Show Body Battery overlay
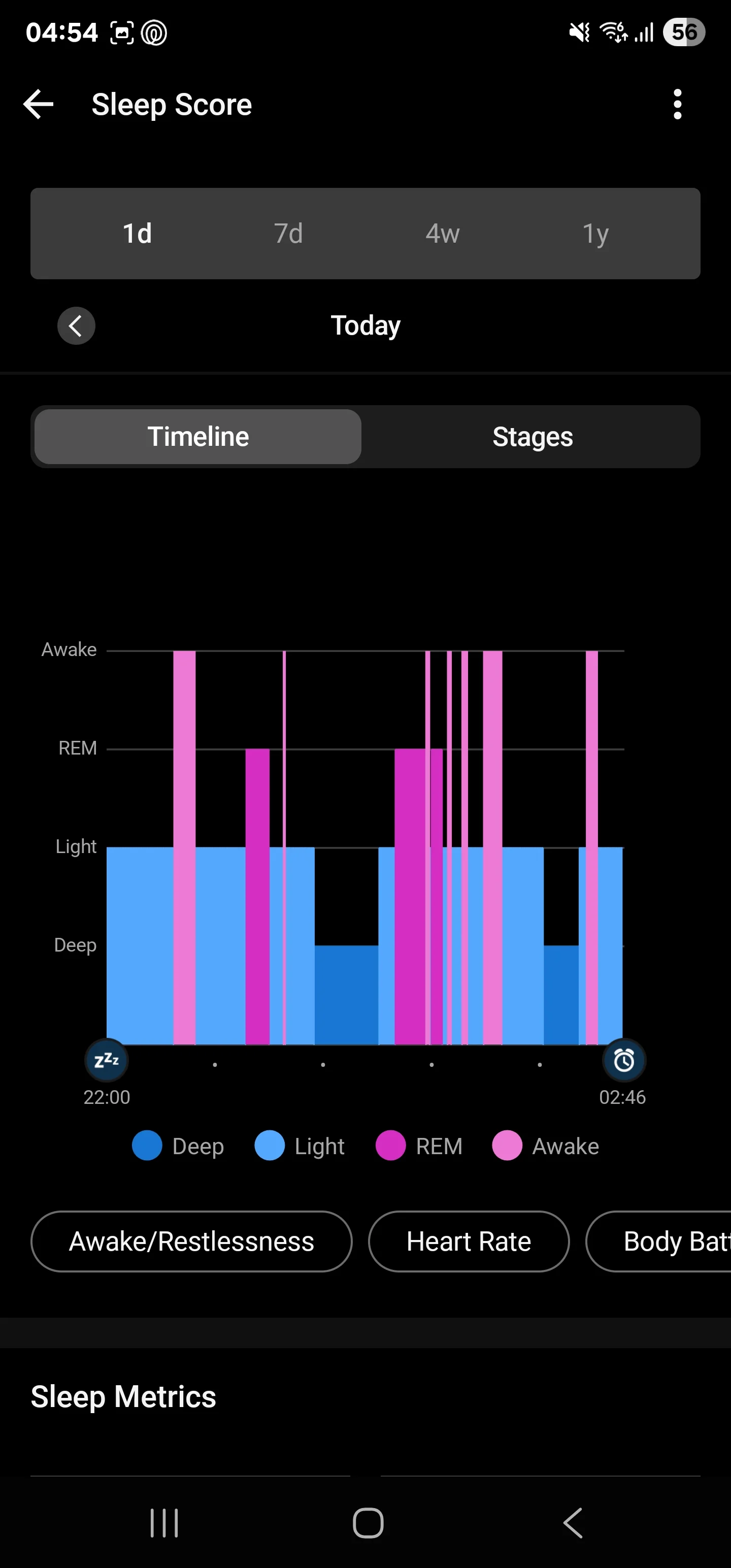 pos(658,1241)
